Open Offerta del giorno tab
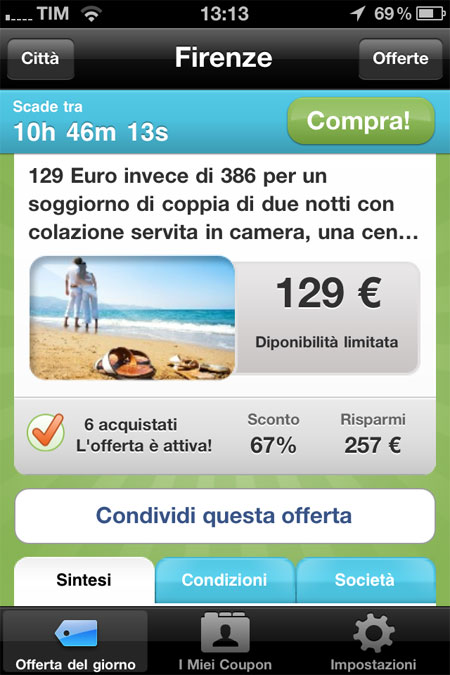This screenshot has height=675, width=450. coord(75,641)
